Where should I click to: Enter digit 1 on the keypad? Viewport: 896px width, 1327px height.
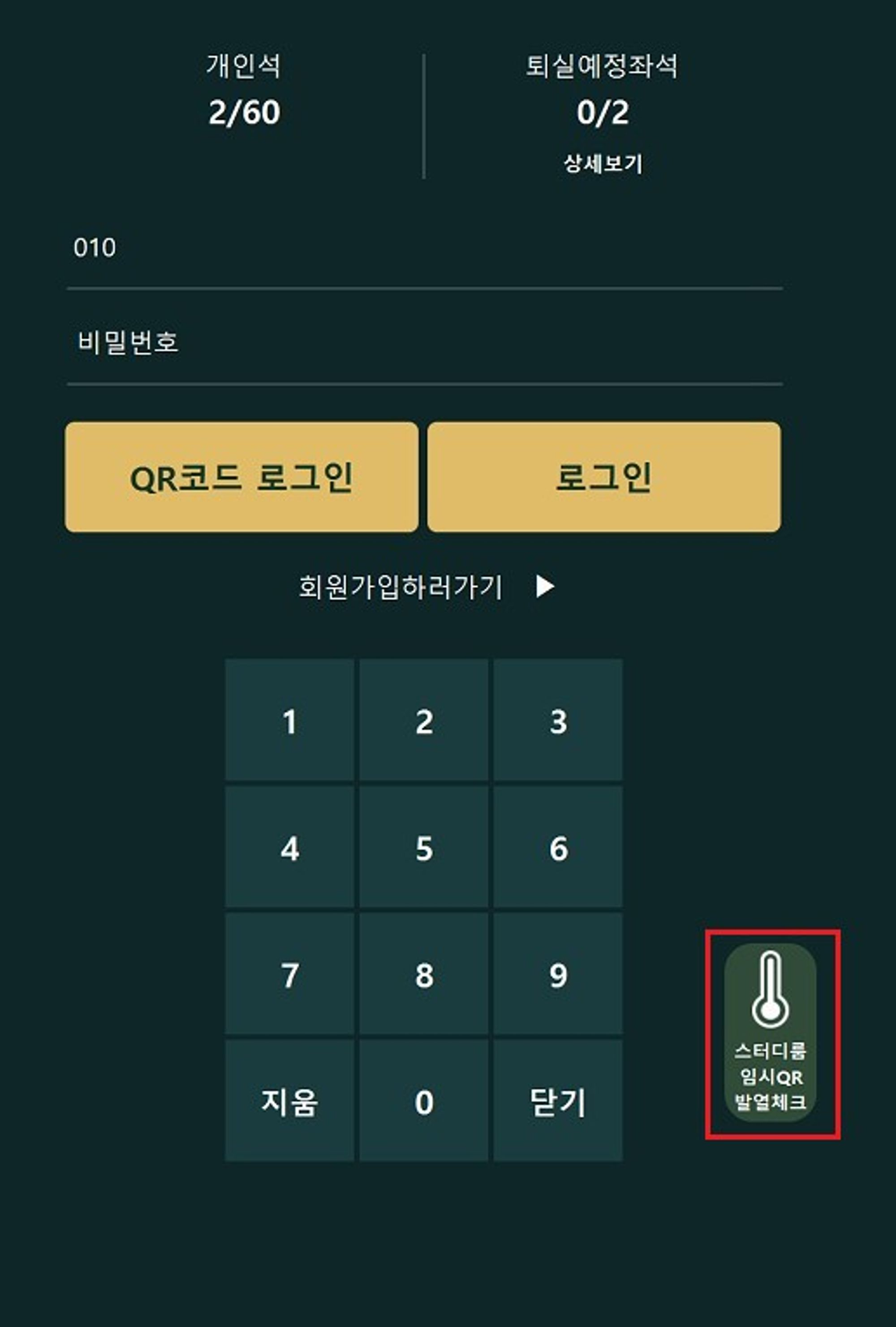coord(289,721)
